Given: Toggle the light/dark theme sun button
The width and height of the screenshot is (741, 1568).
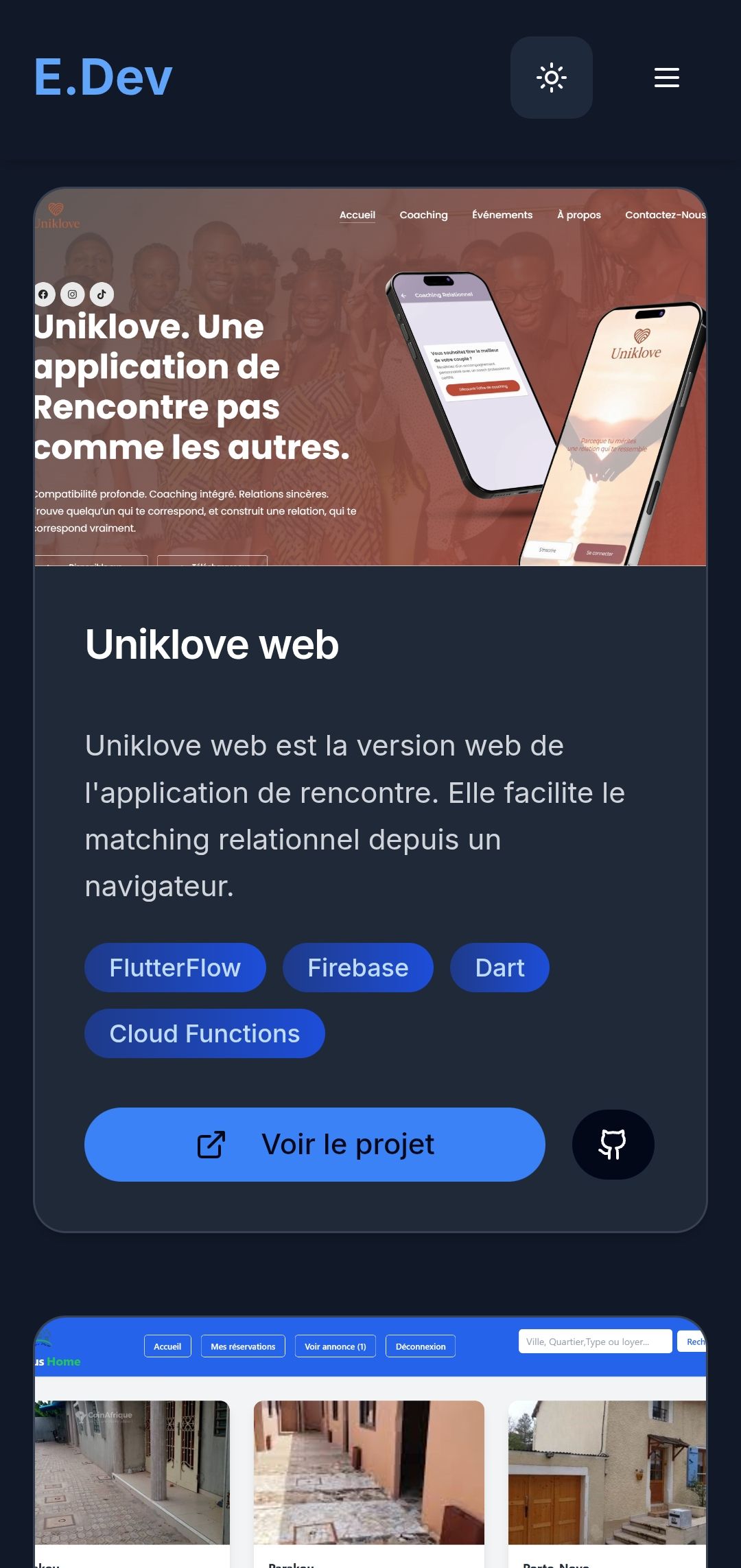Looking at the screenshot, I should (x=551, y=78).
